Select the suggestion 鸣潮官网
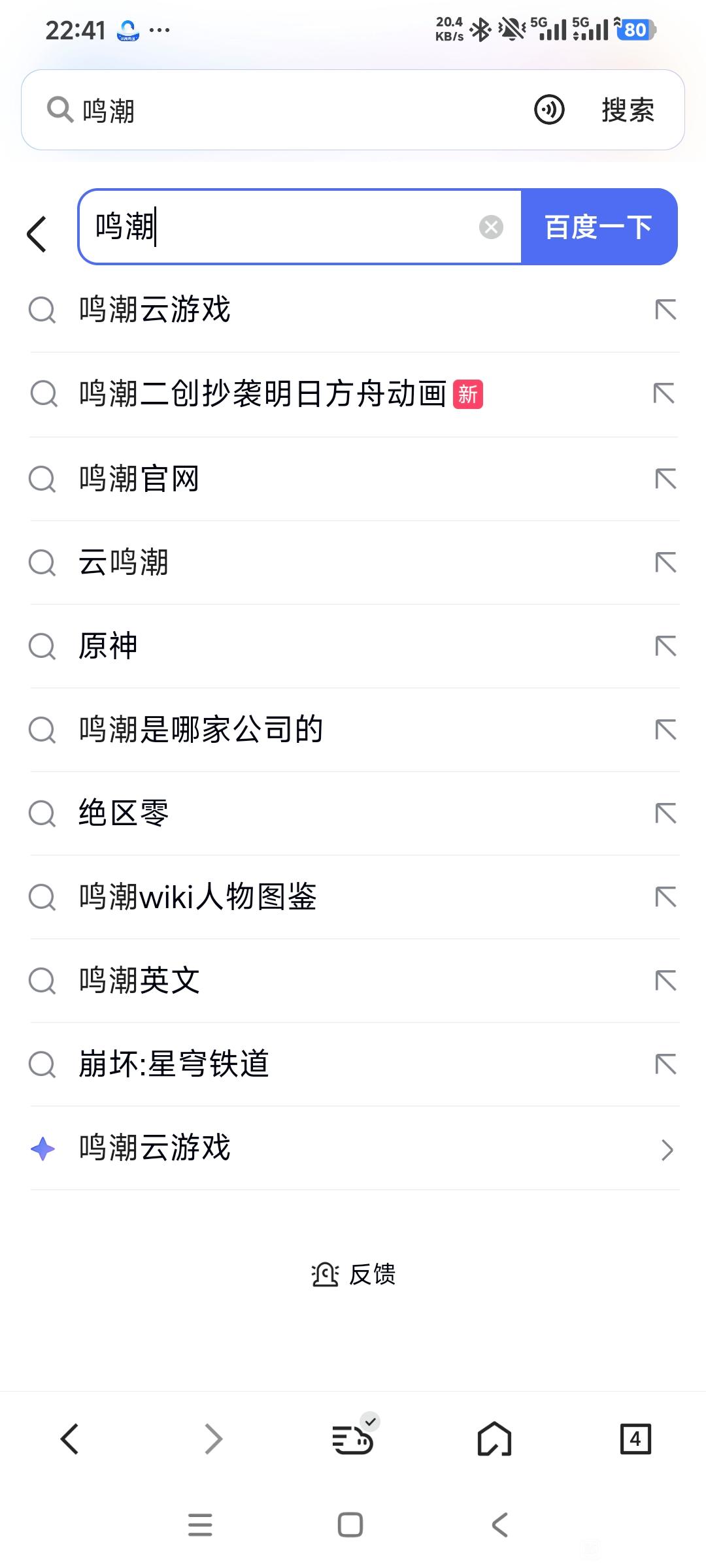 (x=139, y=478)
